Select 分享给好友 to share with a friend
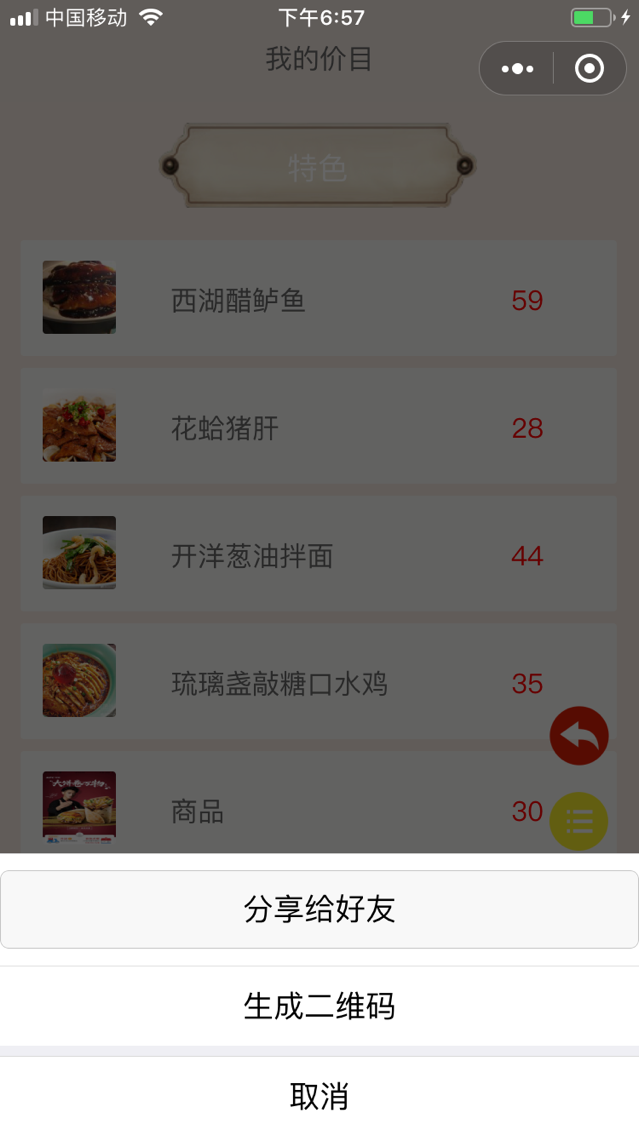The height and width of the screenshot is (1136, 639). coord(319,909)
